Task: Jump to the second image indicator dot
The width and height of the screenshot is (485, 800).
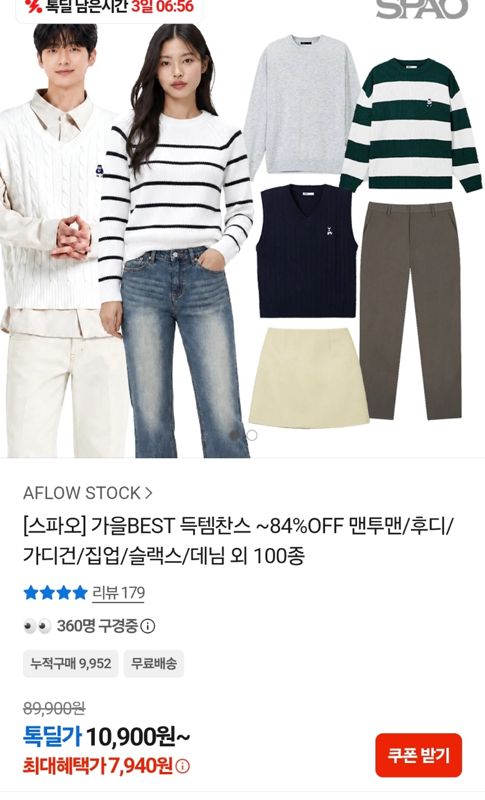Action: [x=251, y=435]
